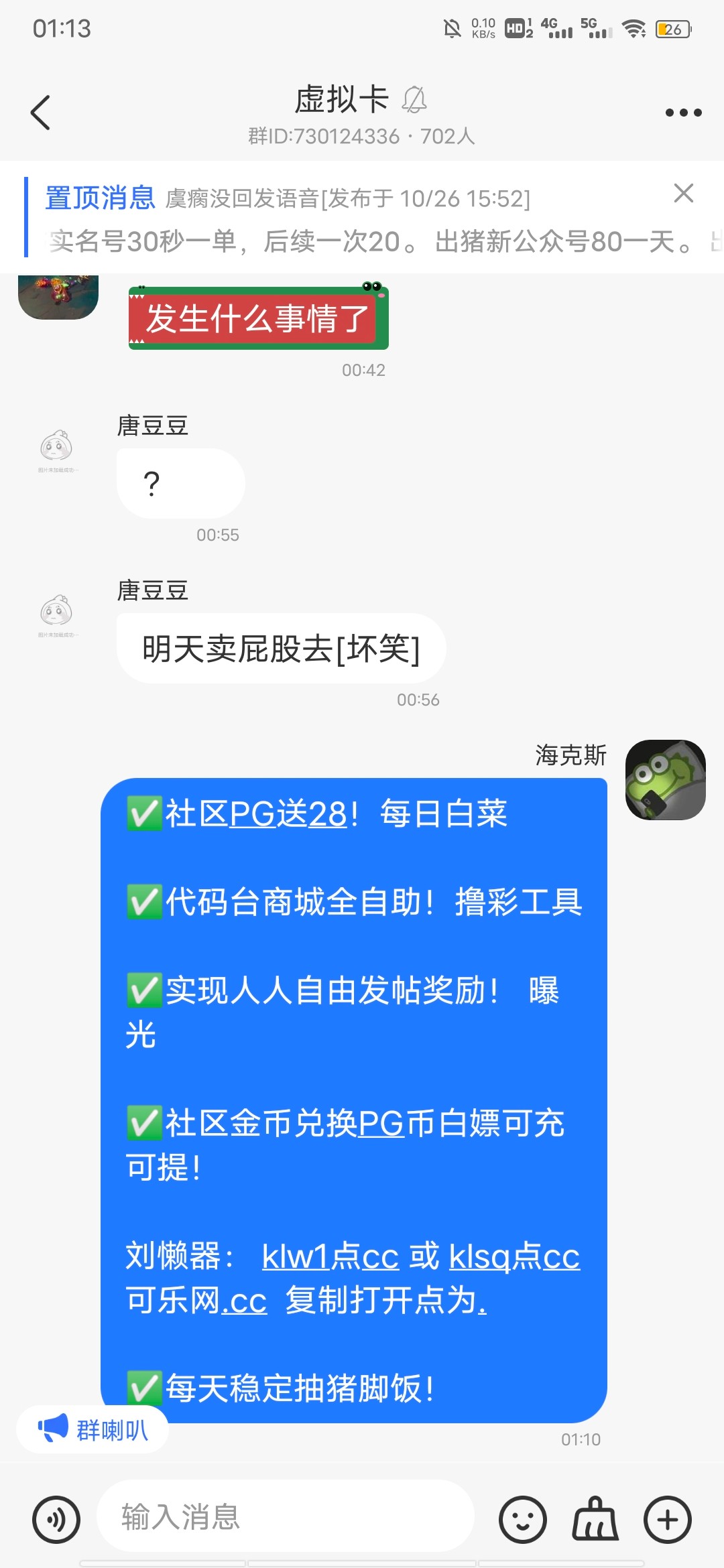The height and width of the screenshot is (1568, 724).
Task: Open the klsq点cc link in message
Action: [514, 1256]
